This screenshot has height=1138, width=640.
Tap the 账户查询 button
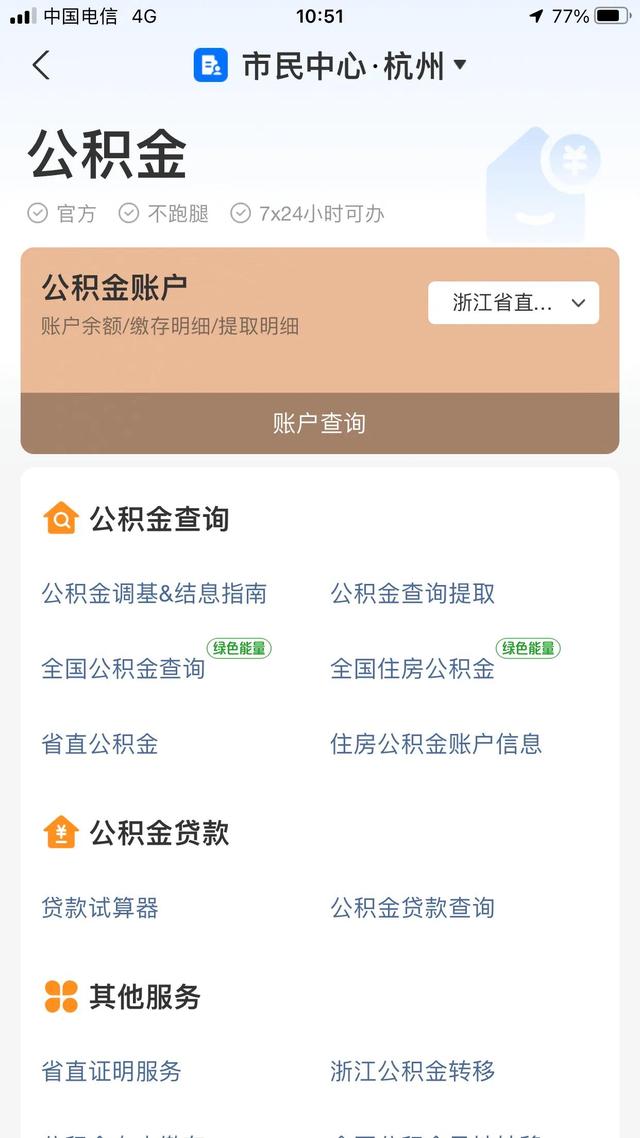[x=319, y=423]
